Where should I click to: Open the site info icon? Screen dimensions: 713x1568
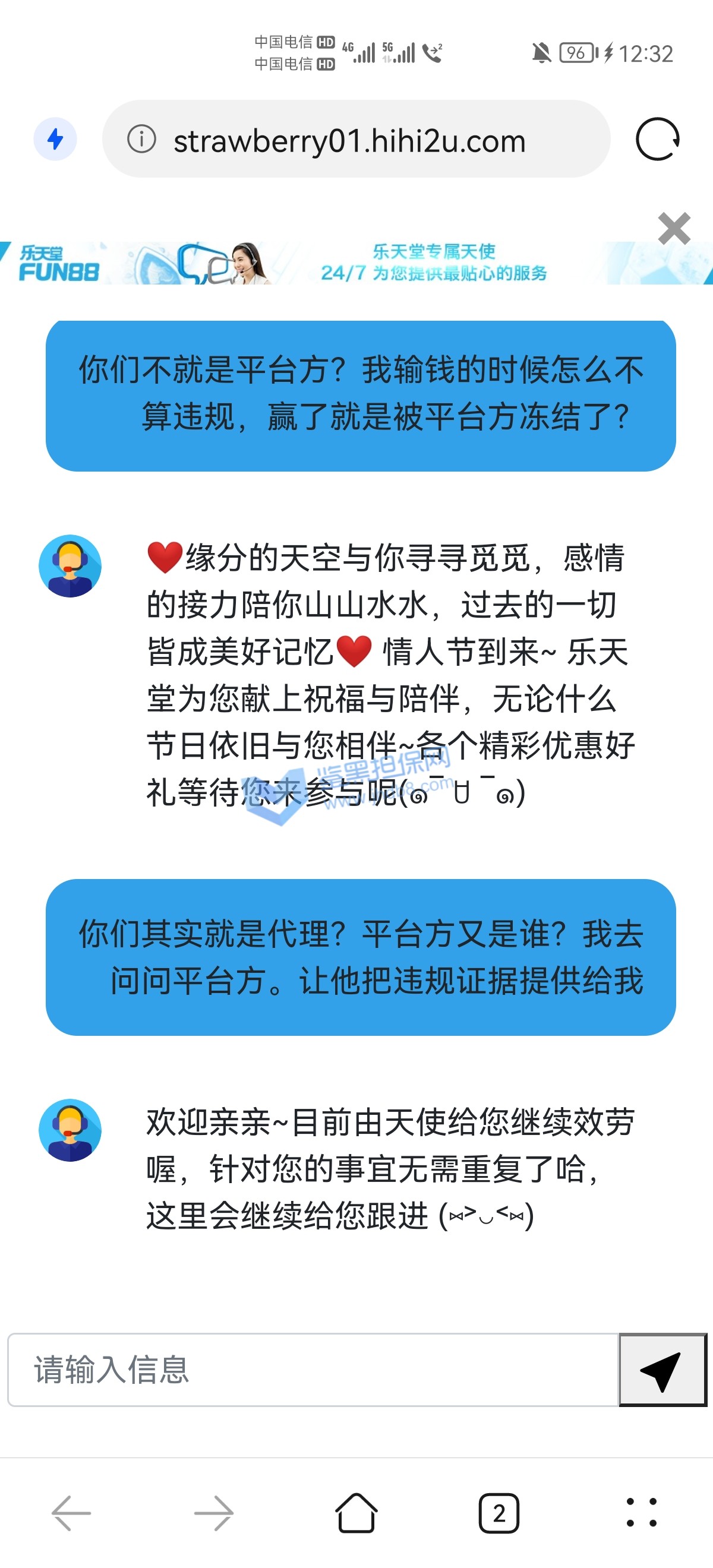pyautogui.click(x=141, y=140)
